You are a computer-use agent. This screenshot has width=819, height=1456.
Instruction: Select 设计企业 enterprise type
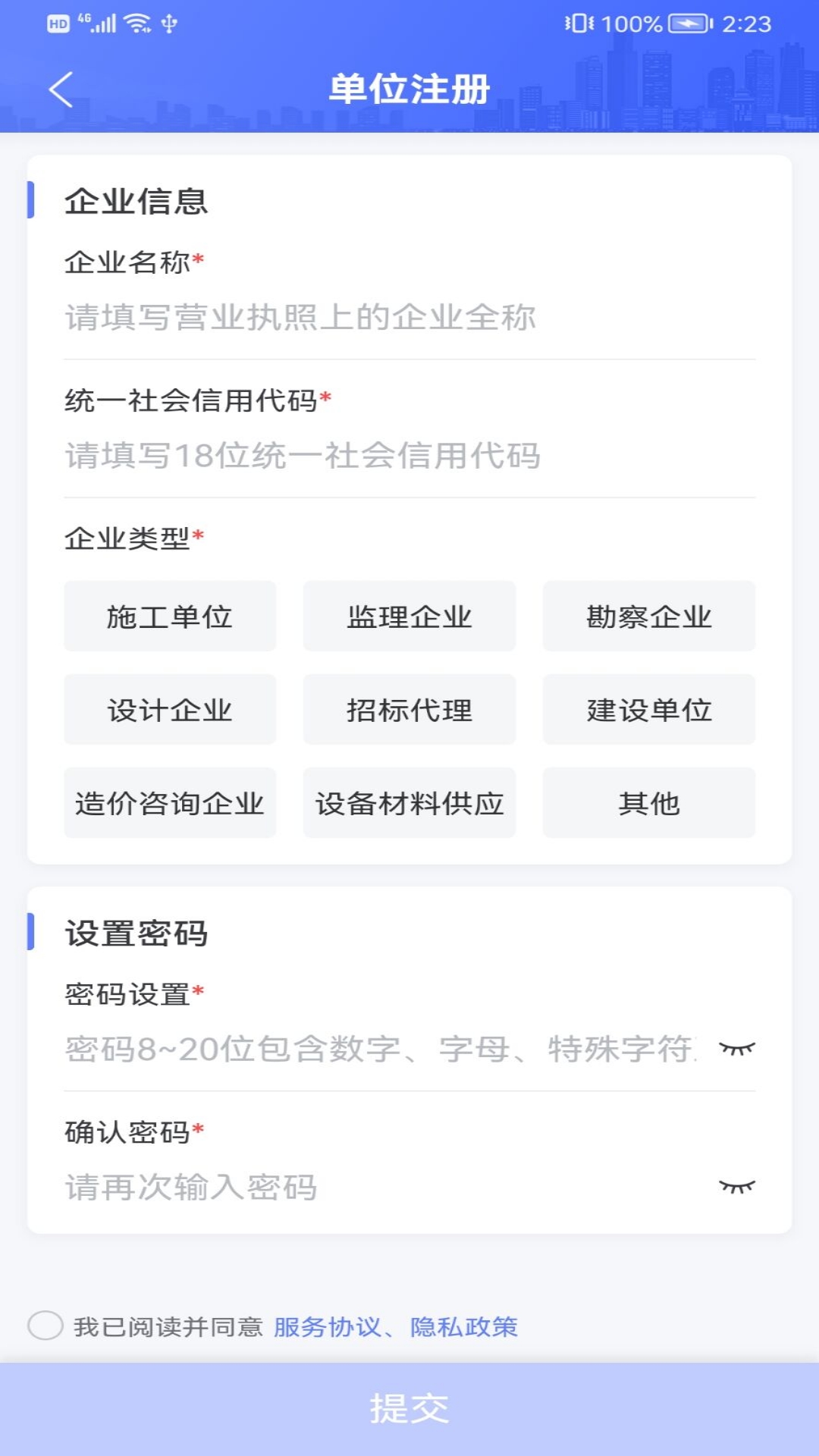click(169, 710)
